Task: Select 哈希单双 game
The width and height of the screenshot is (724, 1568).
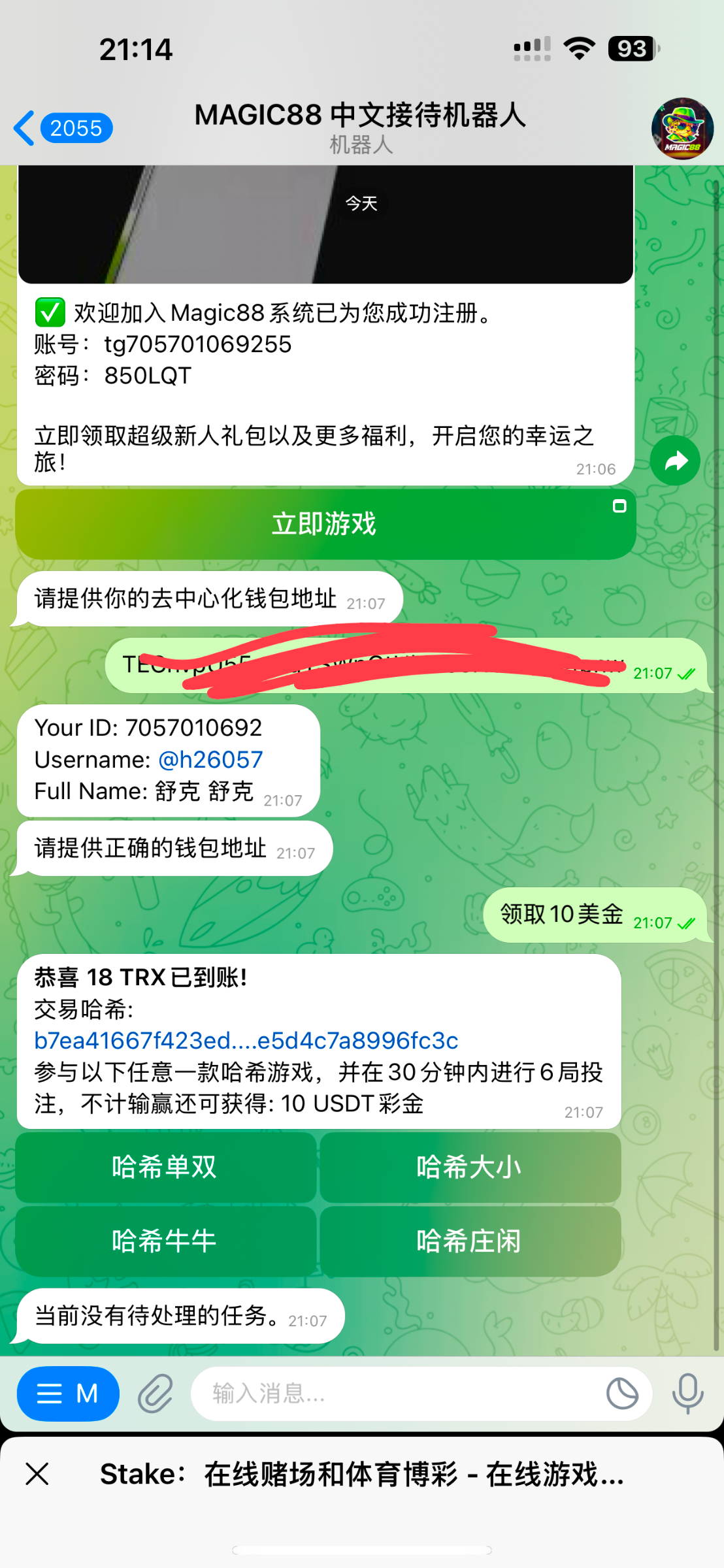Action: tap(165, 1167)
